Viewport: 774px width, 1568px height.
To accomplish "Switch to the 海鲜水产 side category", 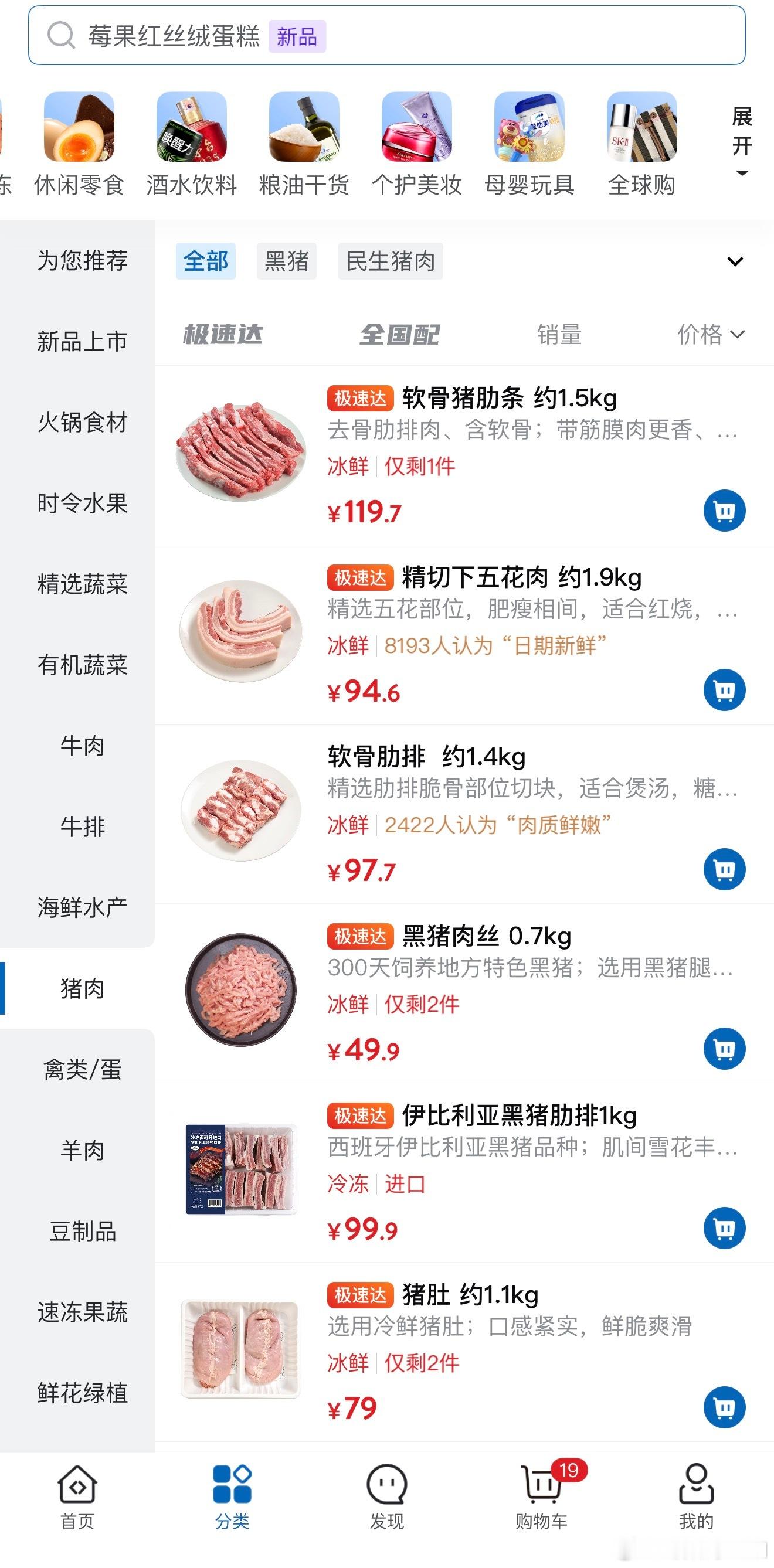I will [x=82, y=907].
